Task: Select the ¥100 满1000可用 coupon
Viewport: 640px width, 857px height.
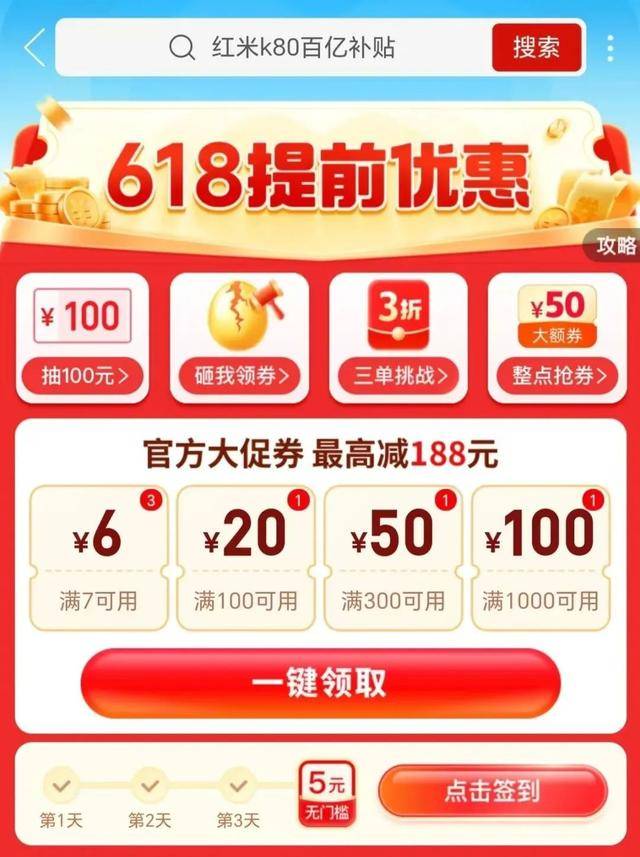Action: [x=540, y=557]
